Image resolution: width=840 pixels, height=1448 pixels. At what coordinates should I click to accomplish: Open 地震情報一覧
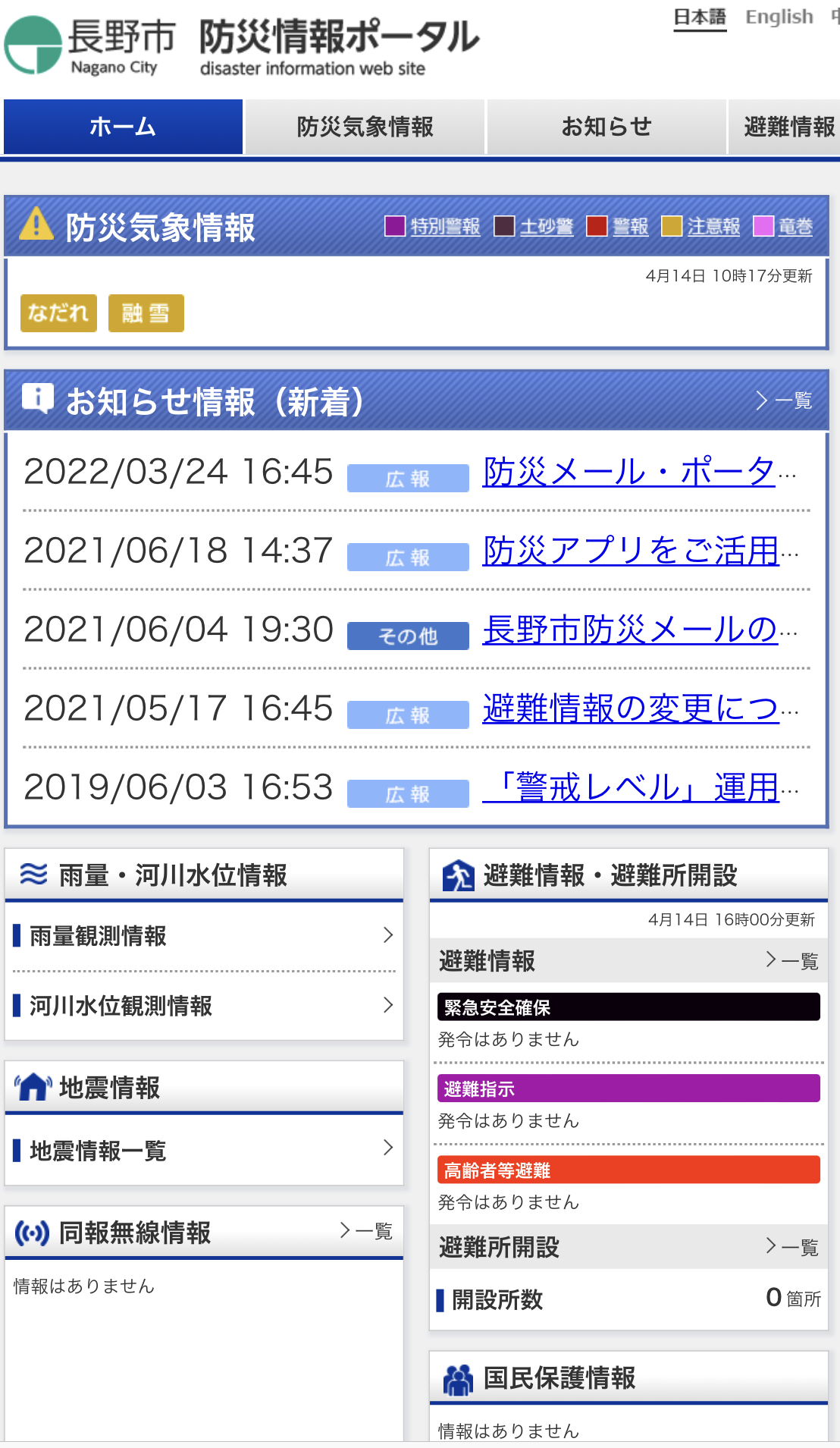point(204,1151)
